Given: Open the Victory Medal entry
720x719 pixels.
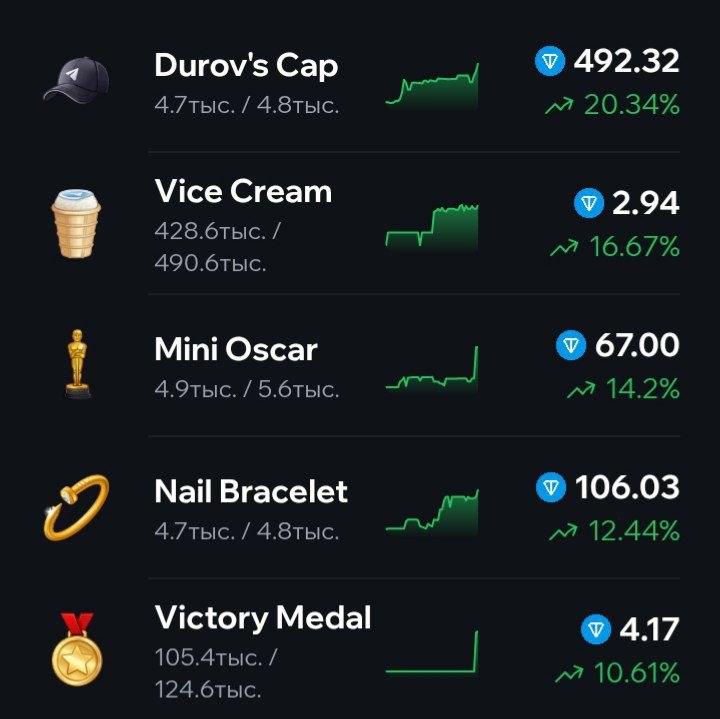Looking at the screenshot, I should [360, 649].
